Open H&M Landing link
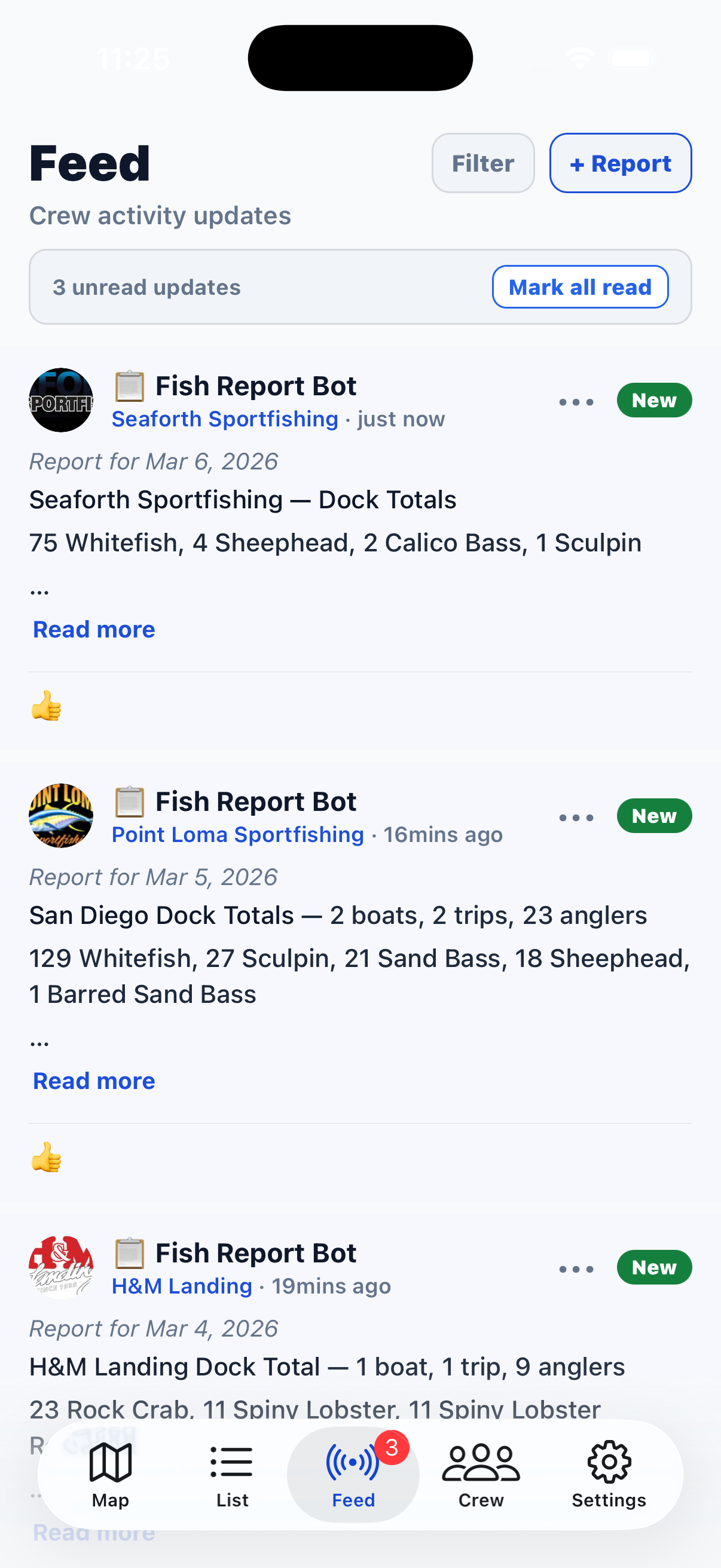The height and width of the screenshot is (1568, 721). pos(181,1286)
